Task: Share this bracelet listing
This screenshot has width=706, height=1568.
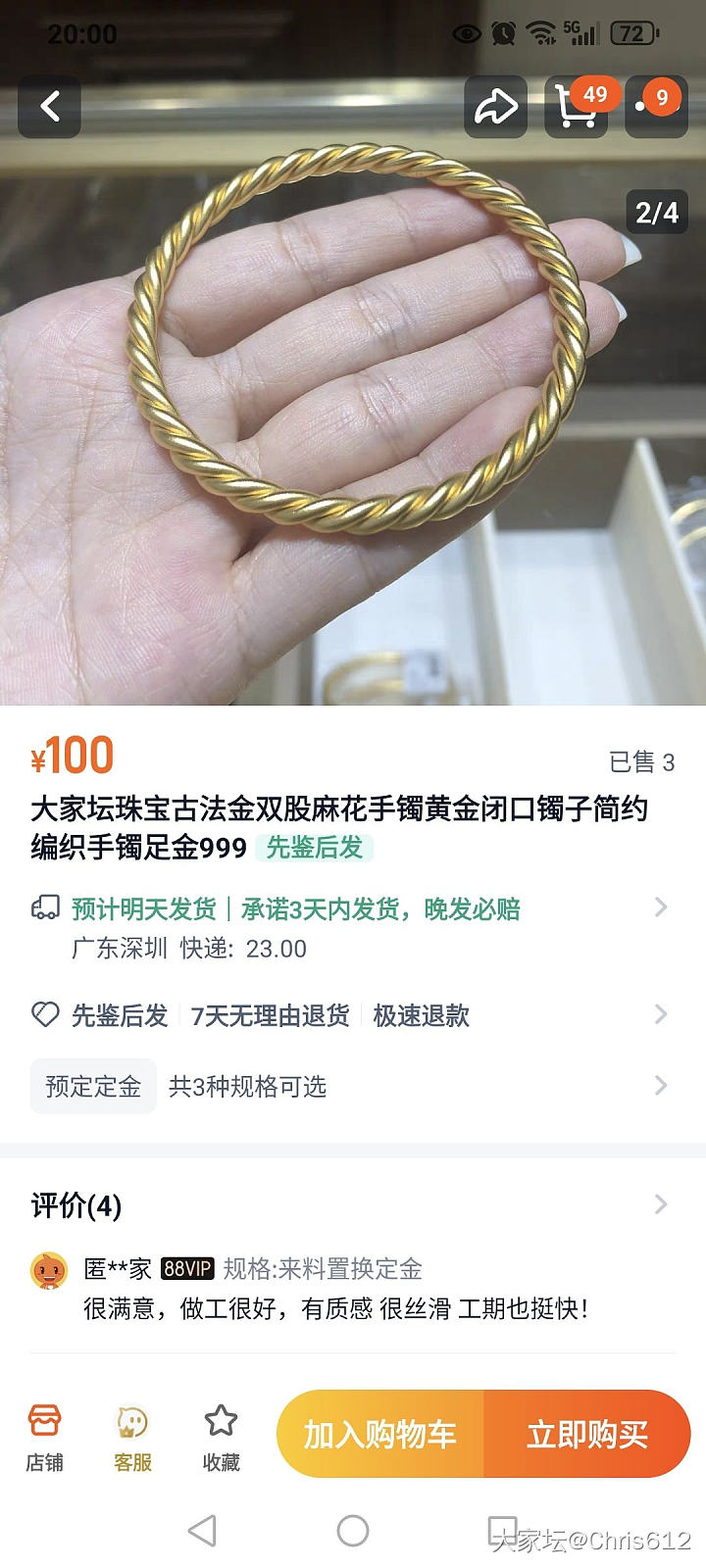Action: click(x=495, y=106)
